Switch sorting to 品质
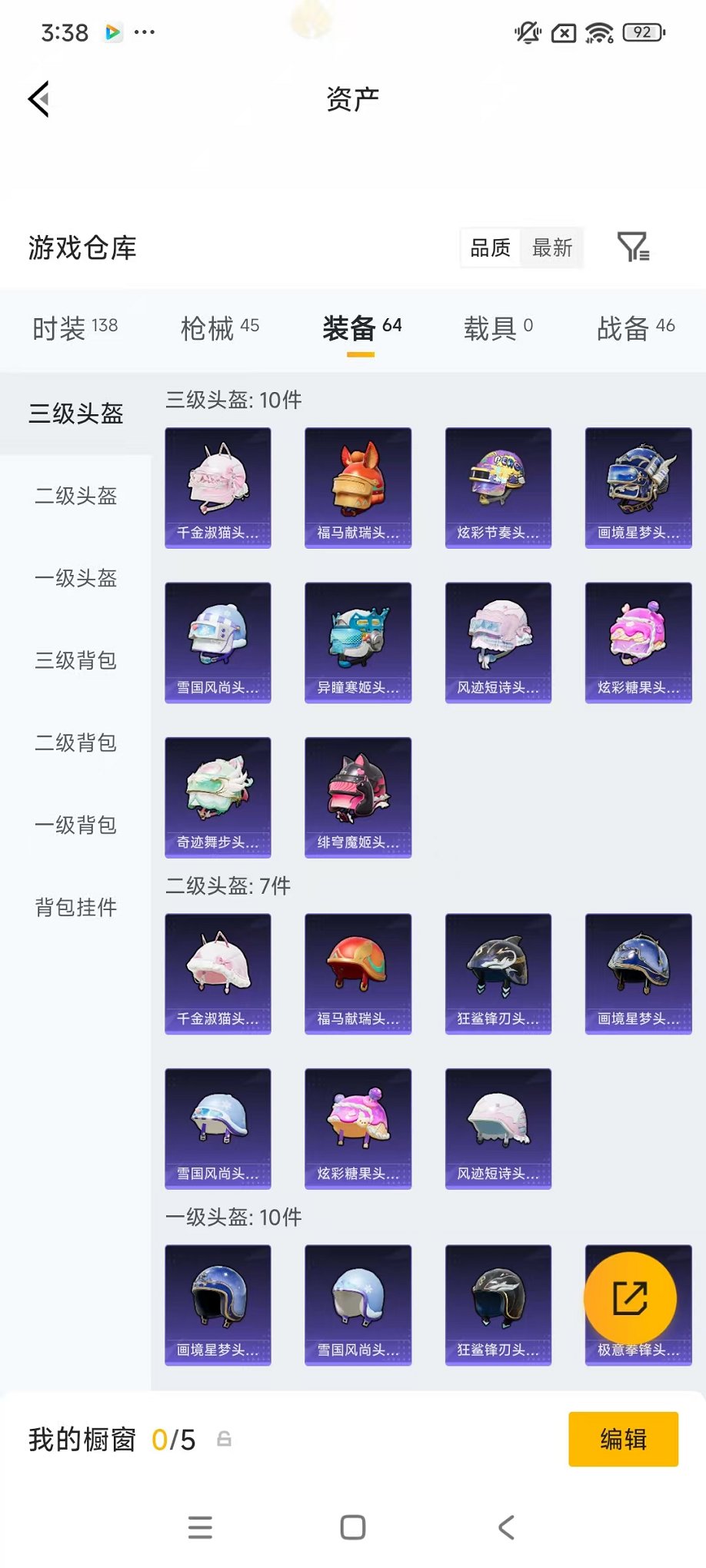Screen dimensions: 706x1568 point(491,247)
